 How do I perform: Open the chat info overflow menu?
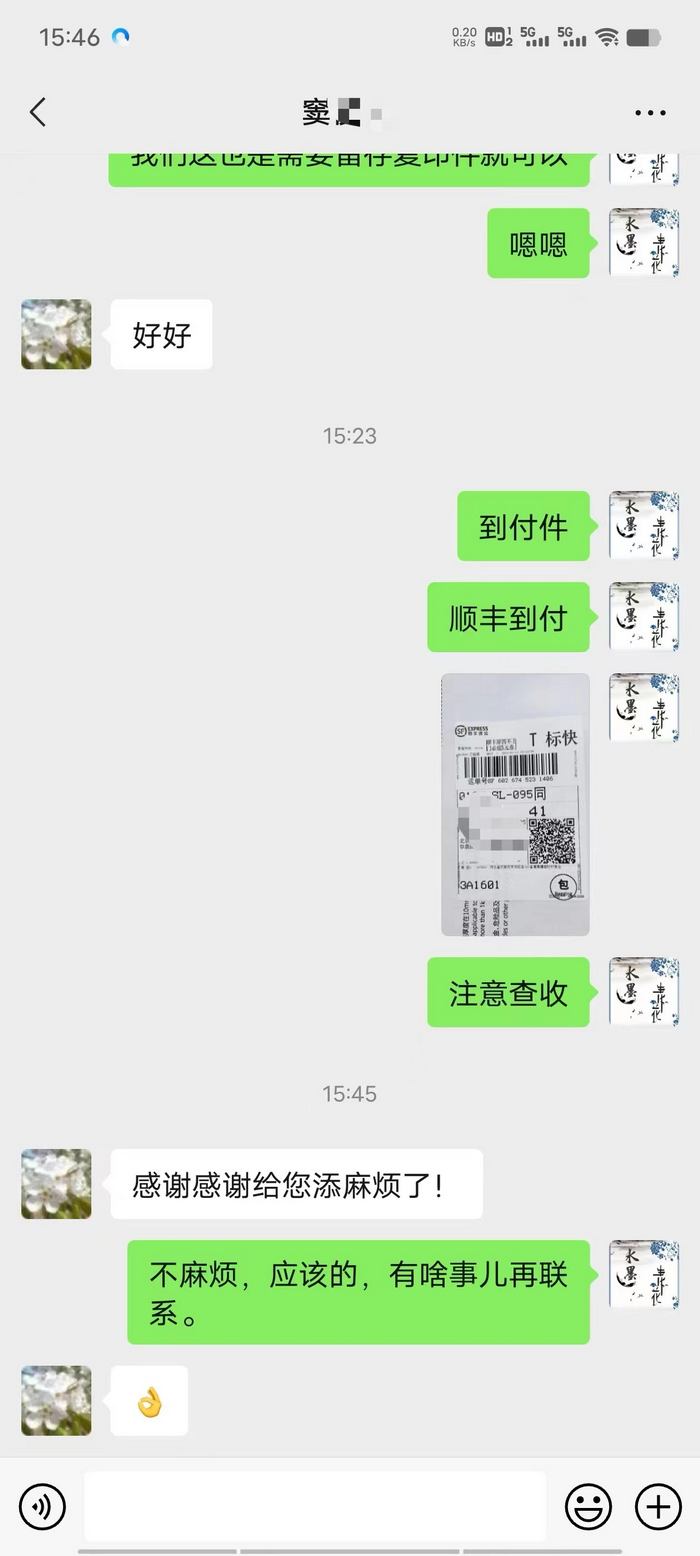[x=650, y=113]
